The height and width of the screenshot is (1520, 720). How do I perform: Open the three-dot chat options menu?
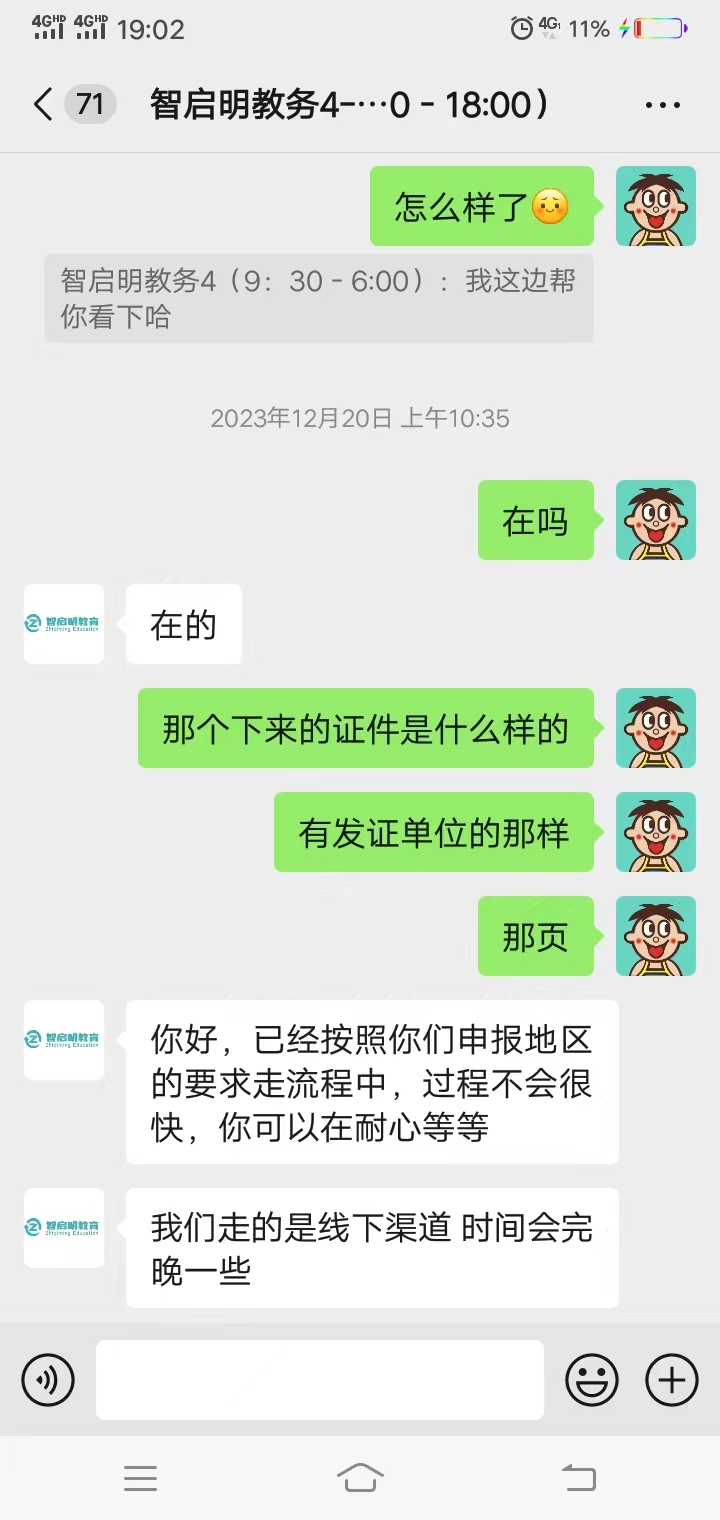click(662, 105)
